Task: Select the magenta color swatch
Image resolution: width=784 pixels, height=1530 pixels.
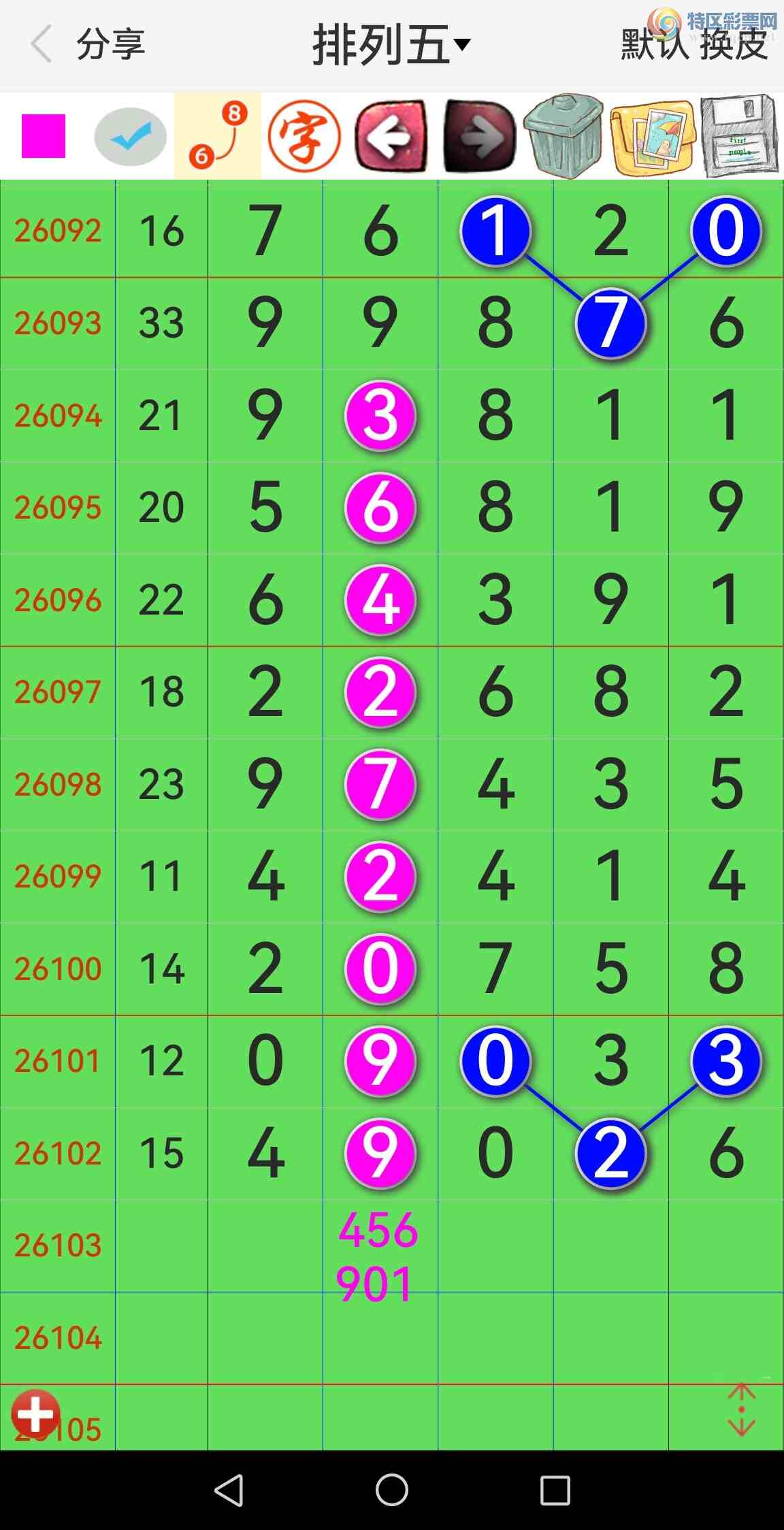Action: (44, 136)
